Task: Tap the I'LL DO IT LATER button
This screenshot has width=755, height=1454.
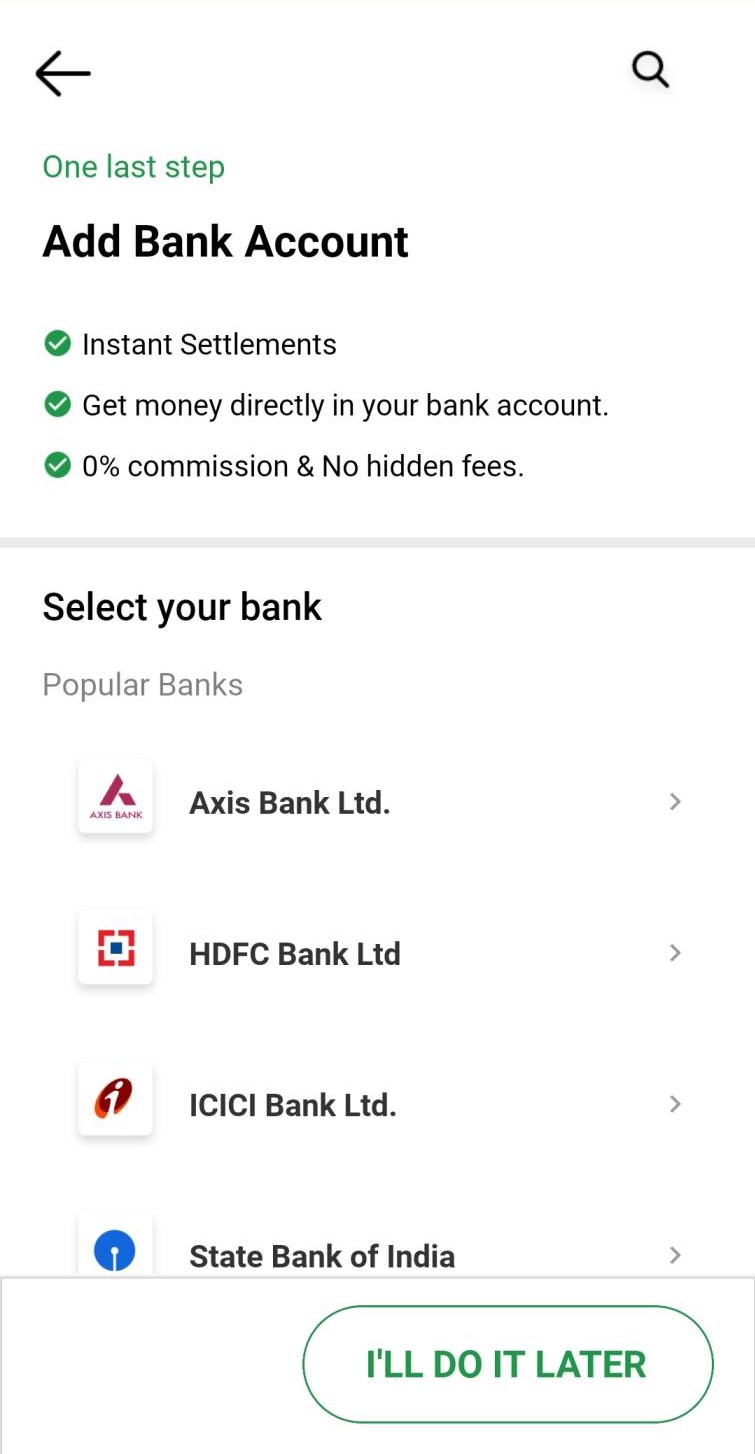Action: (507, 1364)
